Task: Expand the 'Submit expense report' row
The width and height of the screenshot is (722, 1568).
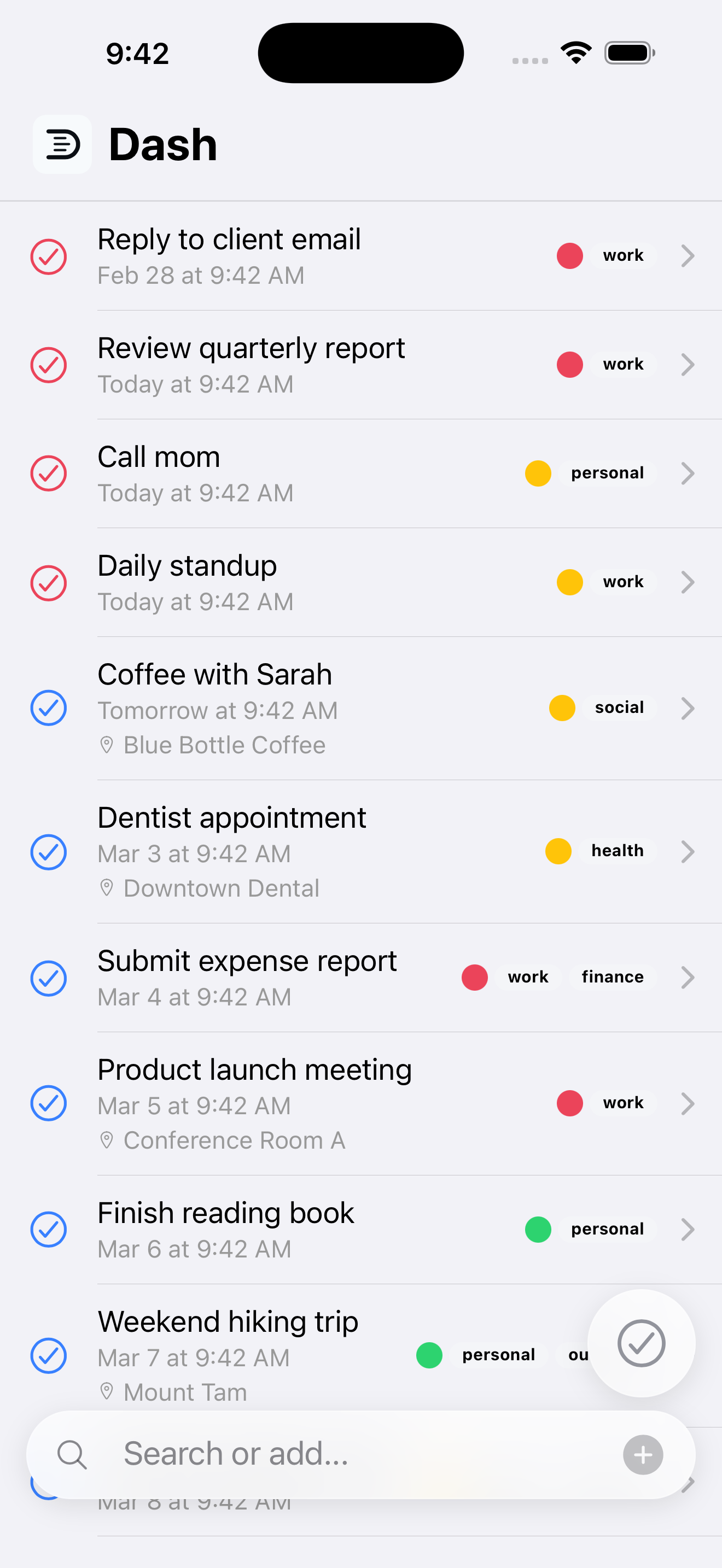Action: click(x=688, y=978)
